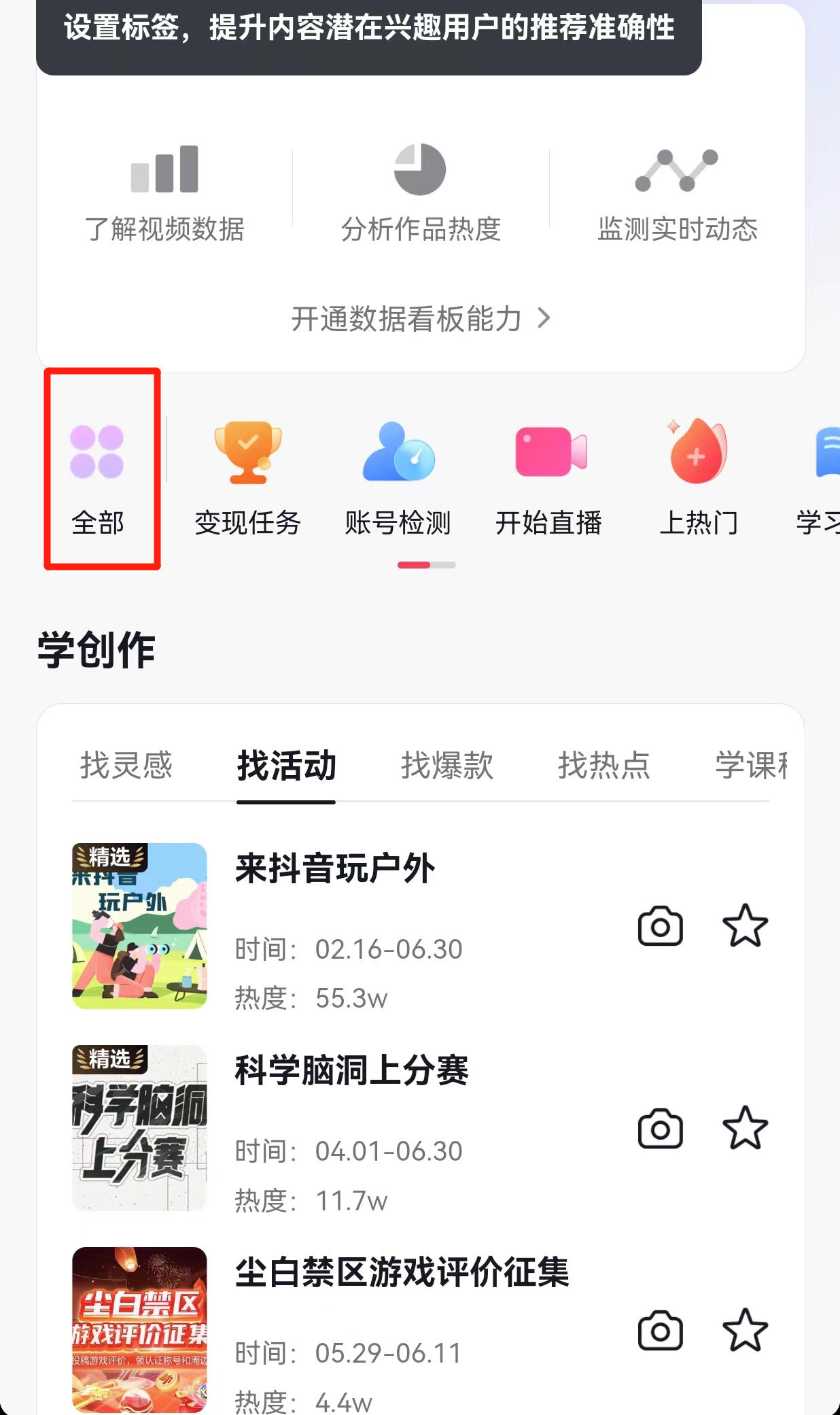
Task: Open 了解视频数据 feature
Action: point(164,194)
